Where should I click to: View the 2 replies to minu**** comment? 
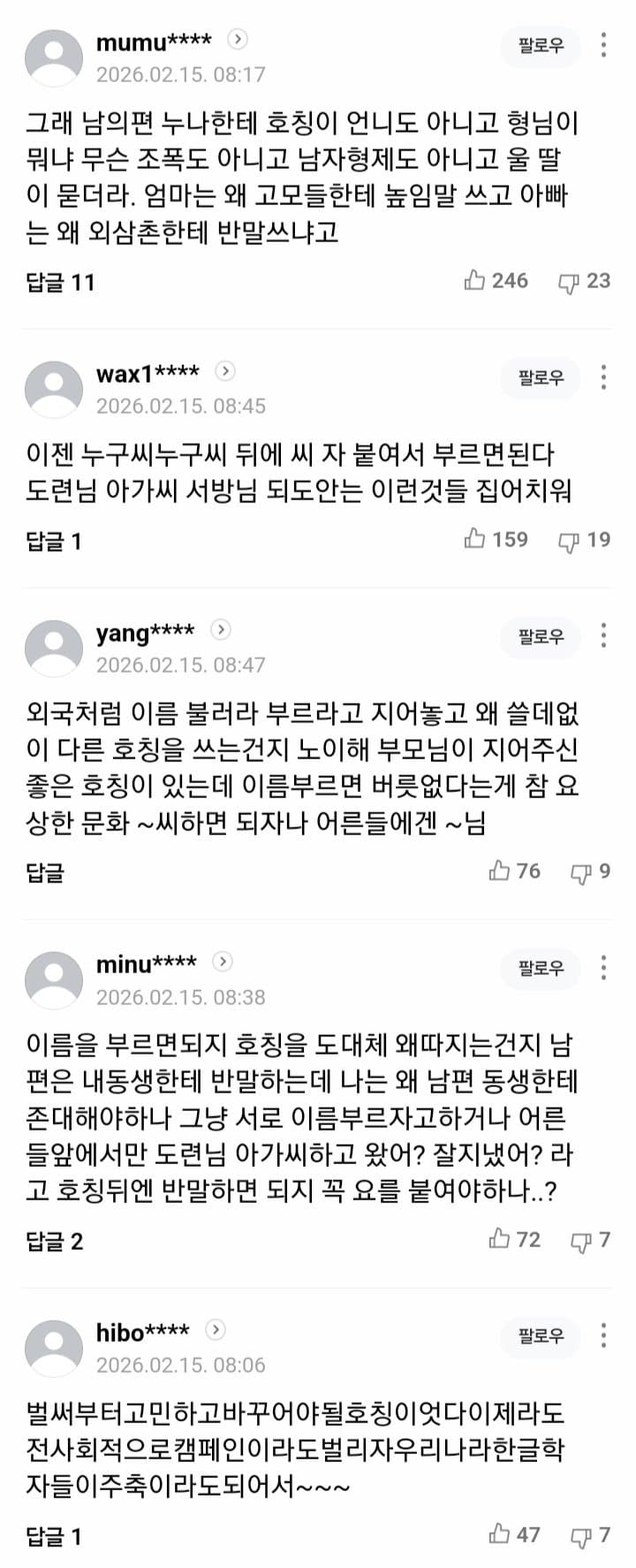tap(55, 1242)
